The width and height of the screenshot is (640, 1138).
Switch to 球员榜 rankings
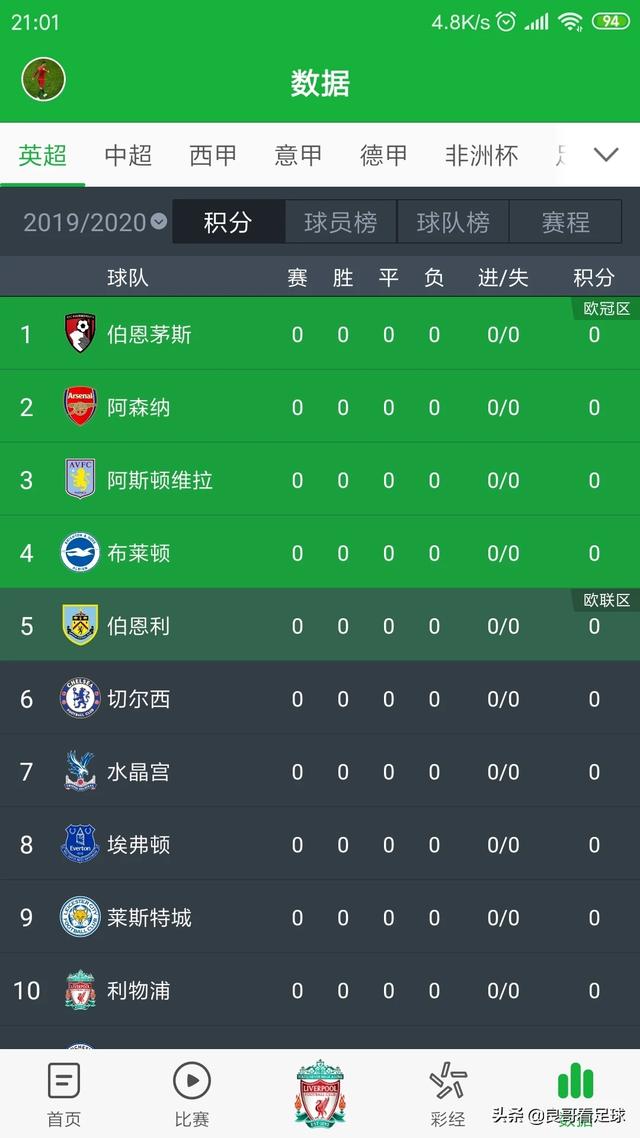(340, 222)
